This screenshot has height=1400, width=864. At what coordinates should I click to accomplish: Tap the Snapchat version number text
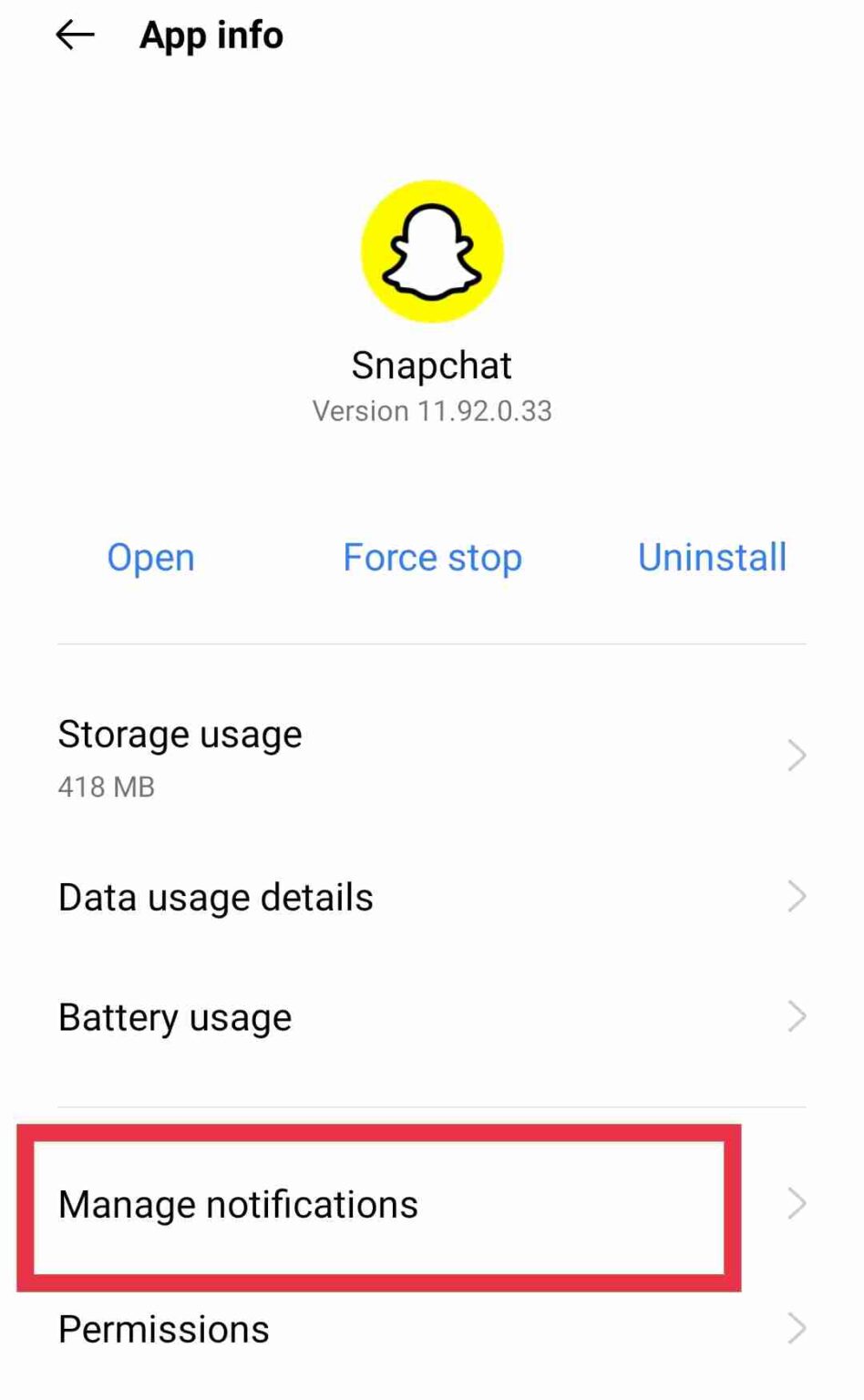tap(433, 410)
